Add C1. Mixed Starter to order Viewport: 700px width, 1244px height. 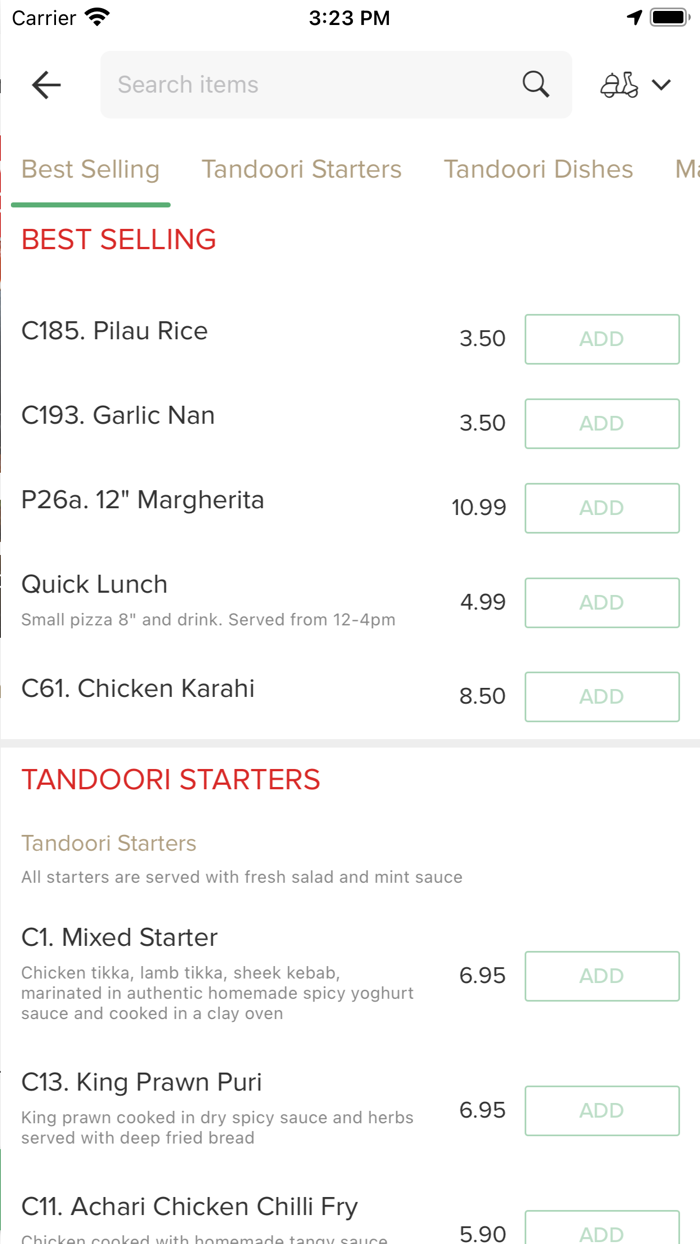click(x=602, y=976)
